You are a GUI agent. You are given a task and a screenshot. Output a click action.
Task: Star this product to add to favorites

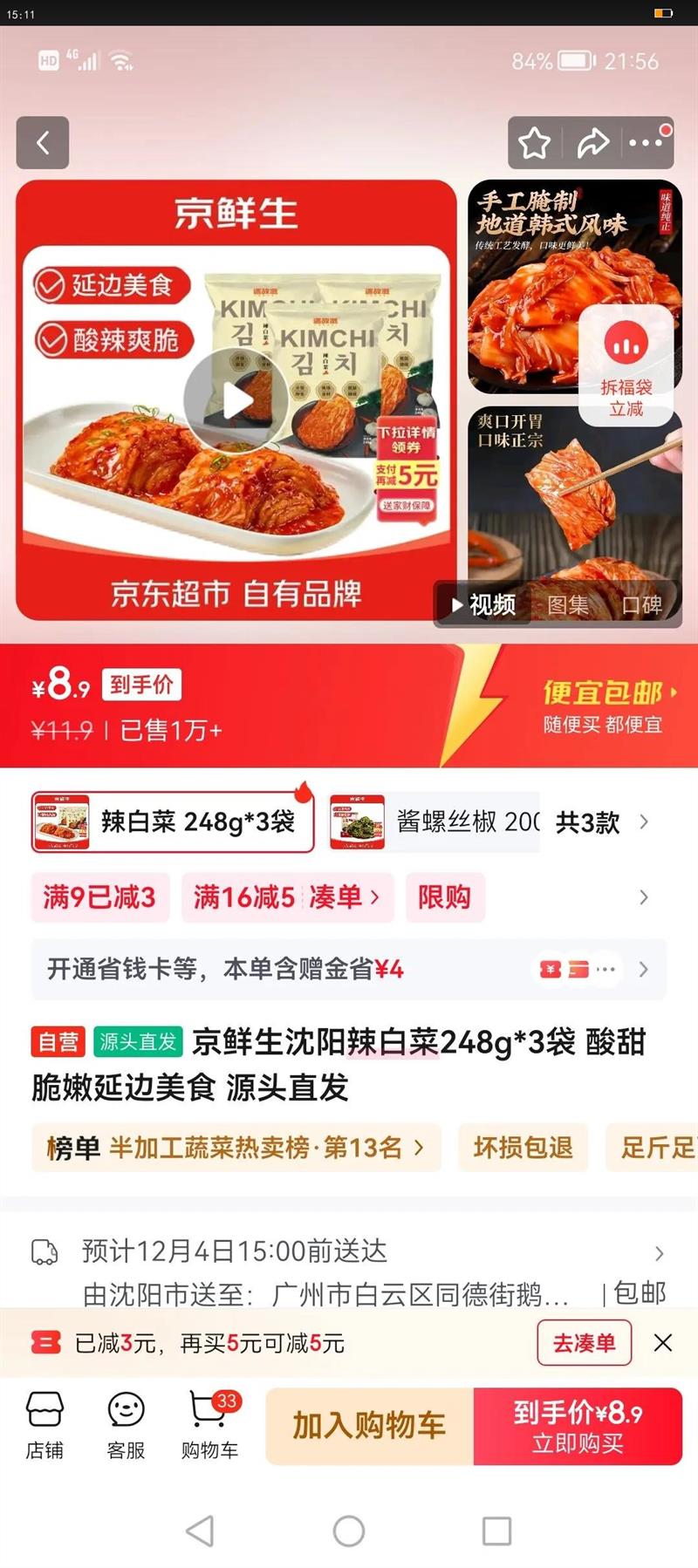pos(535,143)
